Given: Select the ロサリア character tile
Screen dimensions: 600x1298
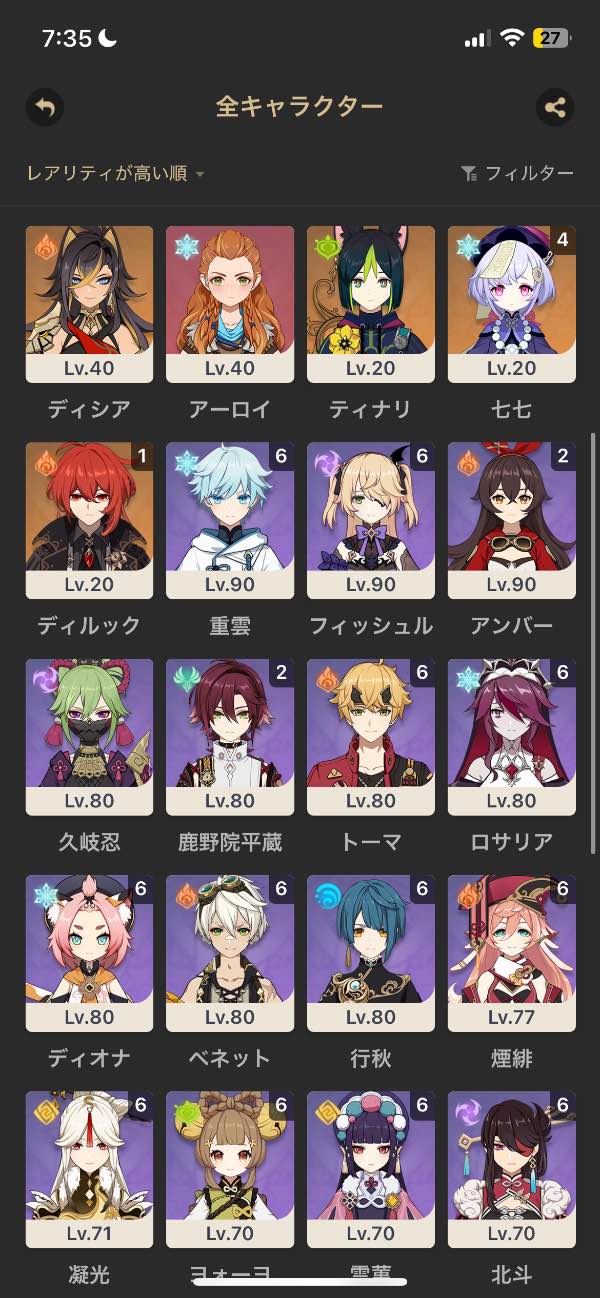Looking at the screenshot, I should coord(512,736).
